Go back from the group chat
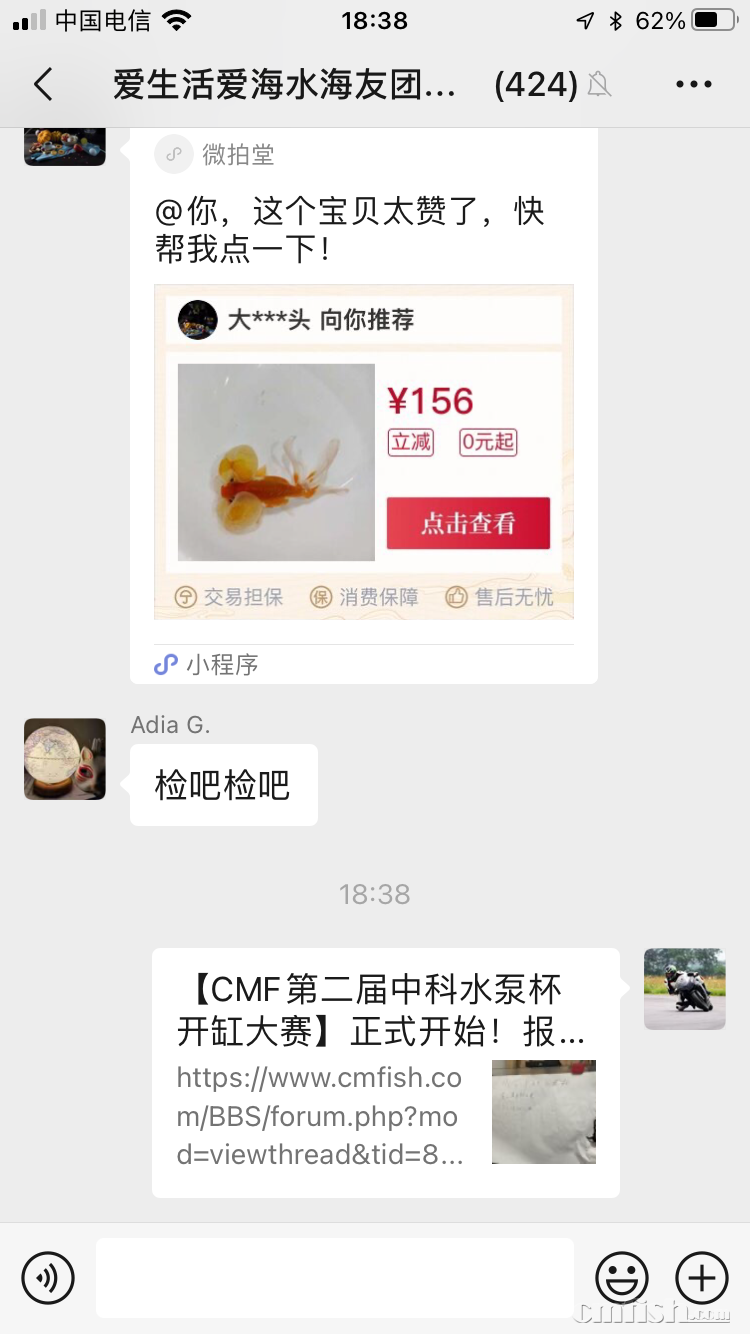This screenshot has width=750, height=1334. coord(43,85)
